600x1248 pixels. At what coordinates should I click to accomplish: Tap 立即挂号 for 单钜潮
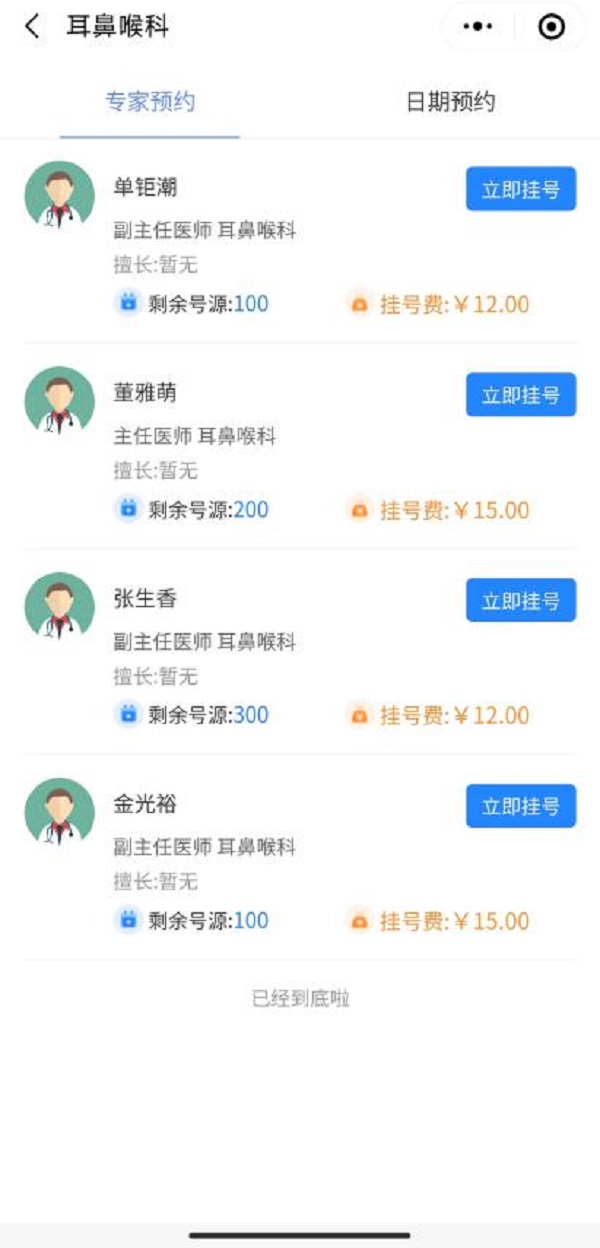[520, 189]
